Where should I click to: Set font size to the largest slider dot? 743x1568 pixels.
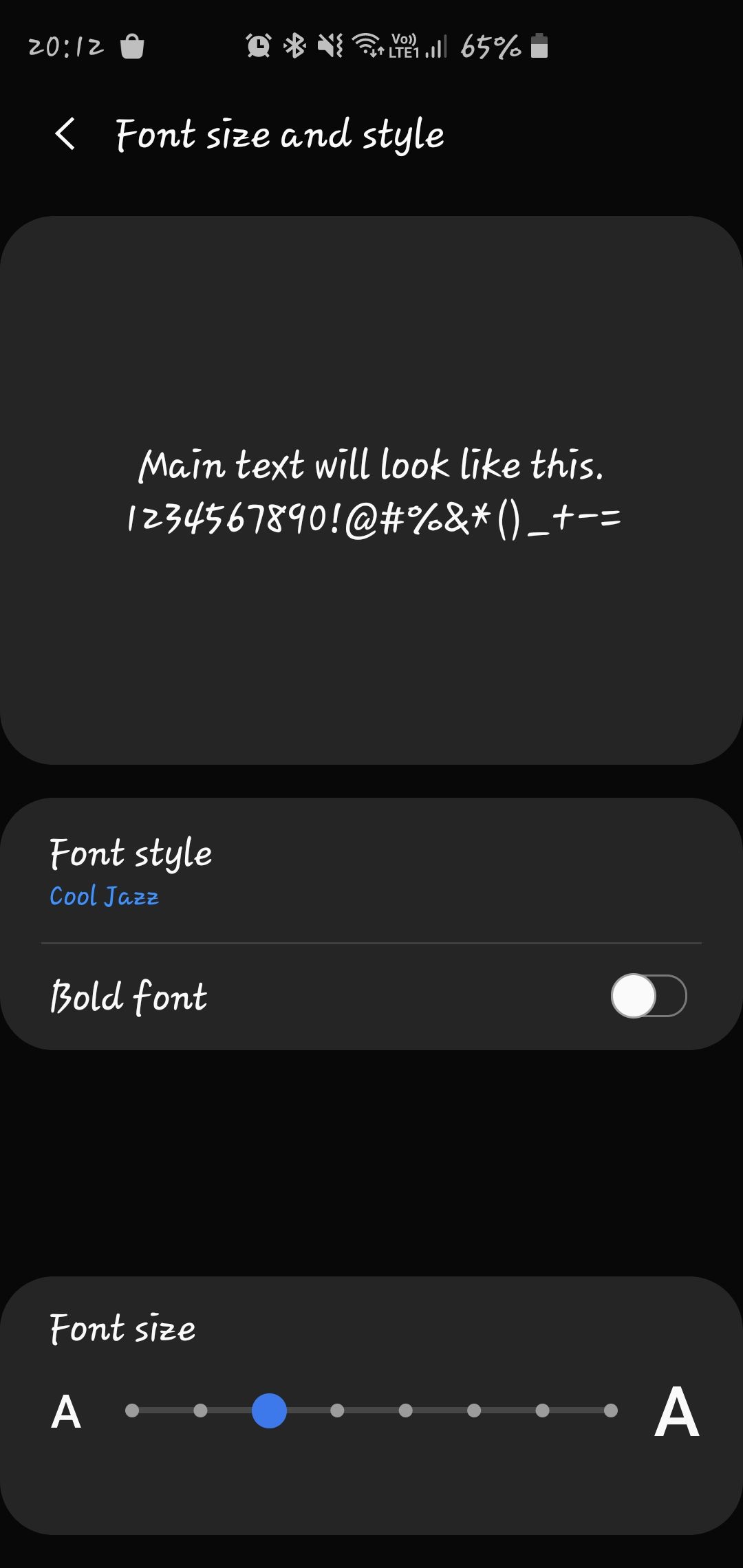click(x=610, y=1411)
